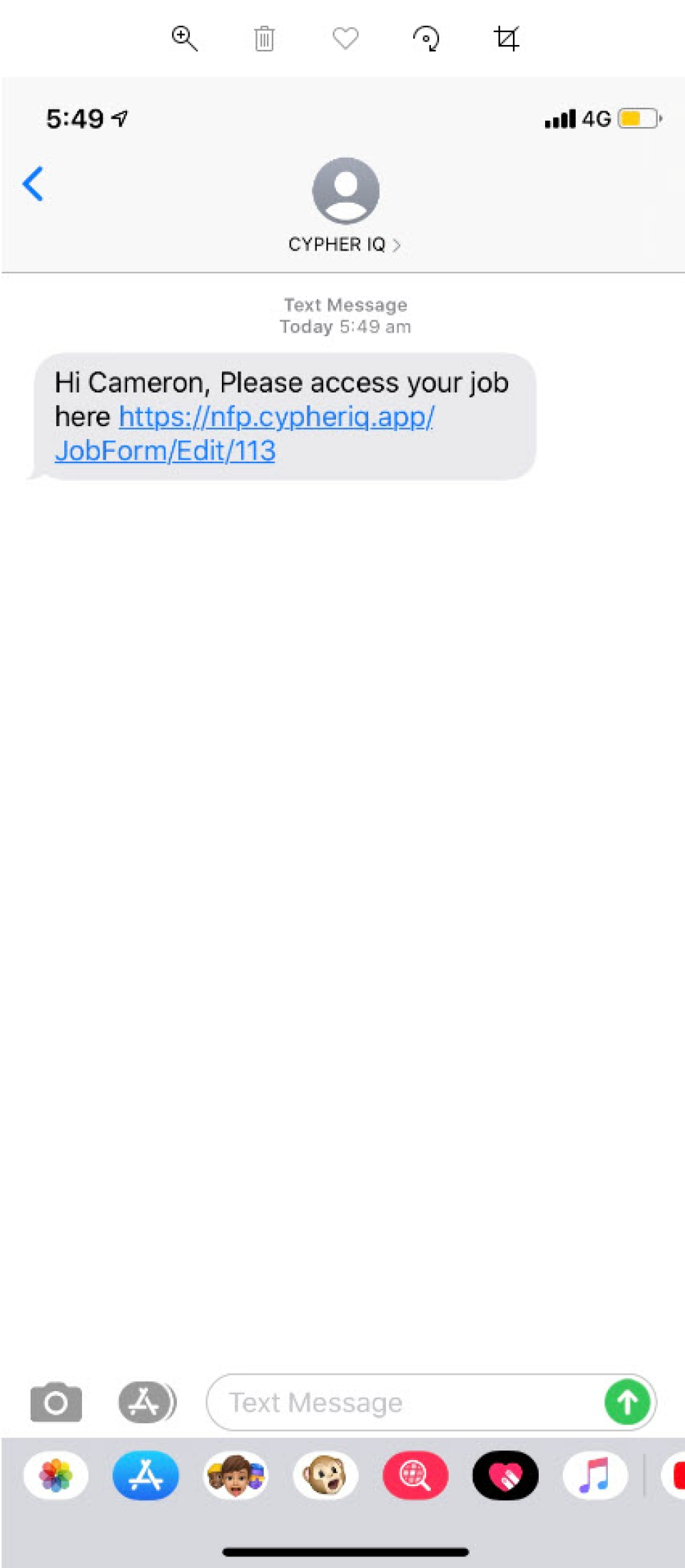Open the Music app in the drawer
This screenshot has height=1568, width=685.
point(594,1475)
